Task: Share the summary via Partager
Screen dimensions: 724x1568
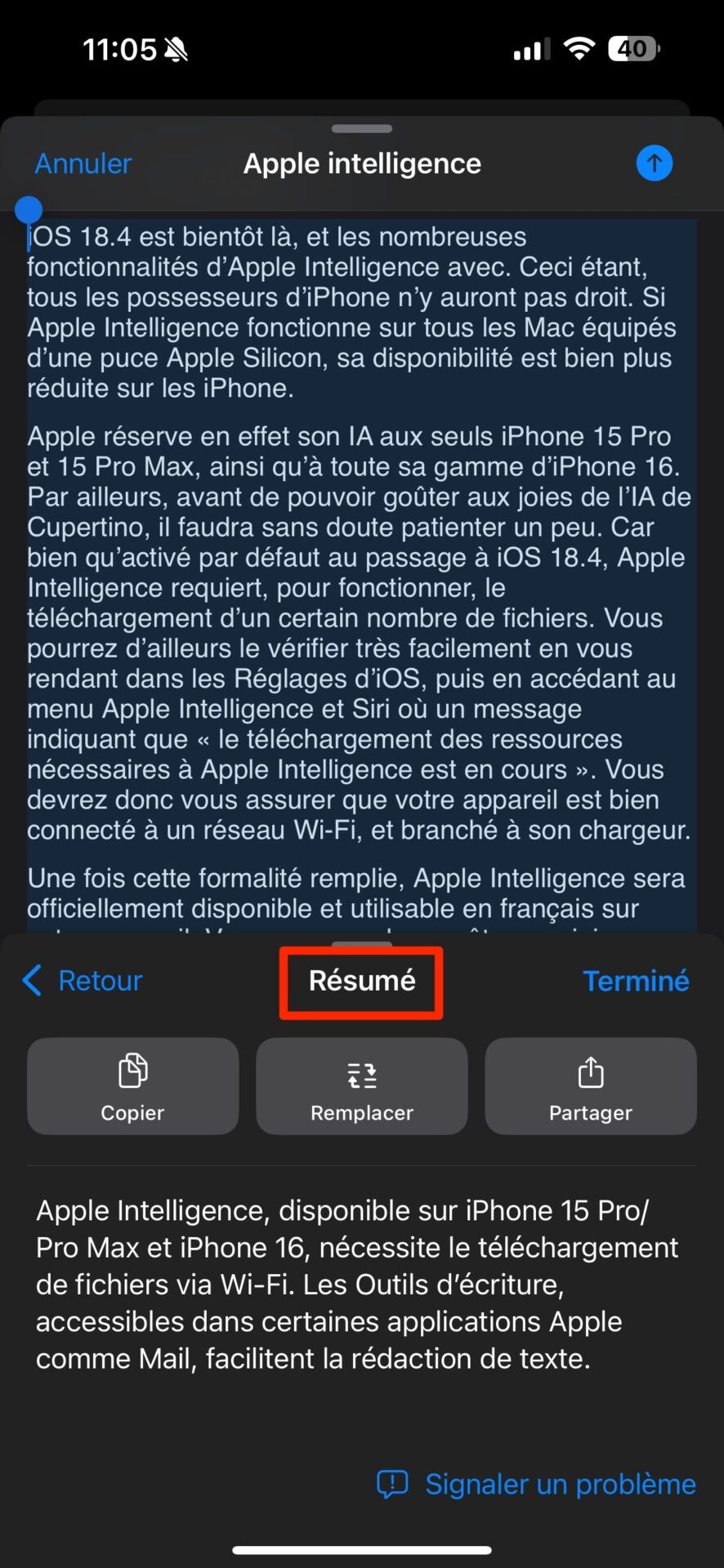Action: pyautogui.click(x=591, y=1086)
